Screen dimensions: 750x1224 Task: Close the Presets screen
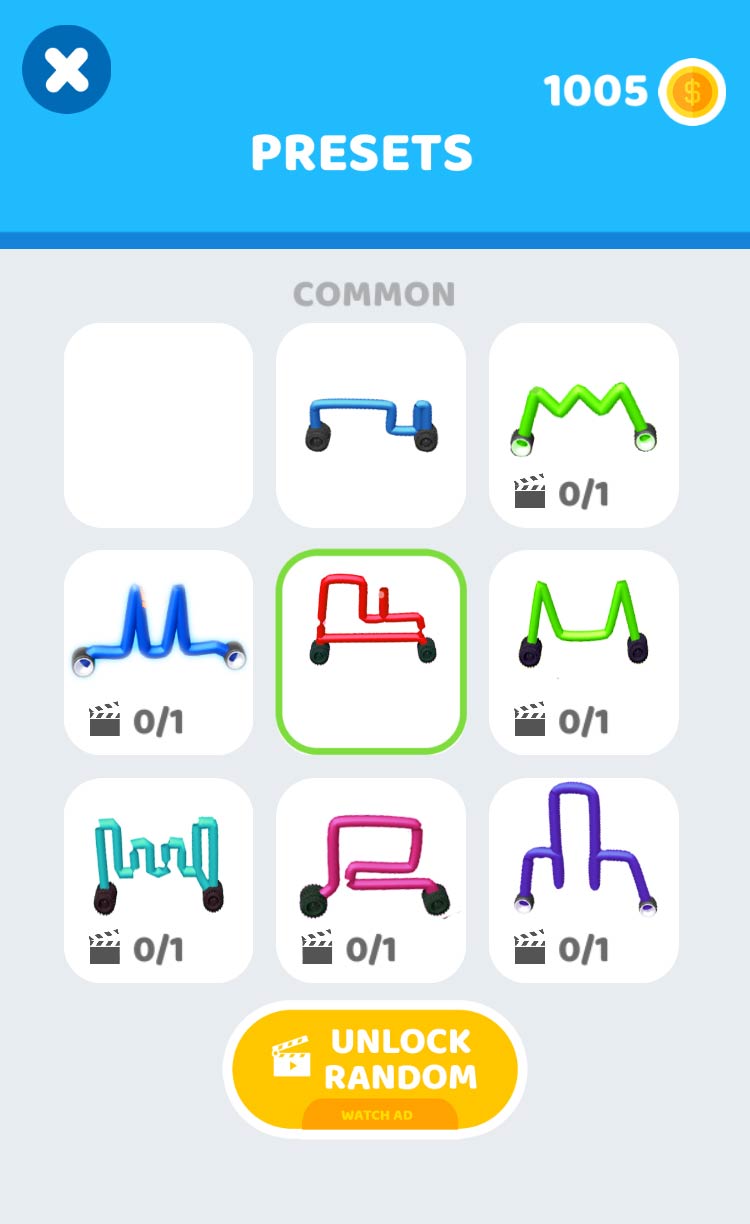[x=67, y=69]
